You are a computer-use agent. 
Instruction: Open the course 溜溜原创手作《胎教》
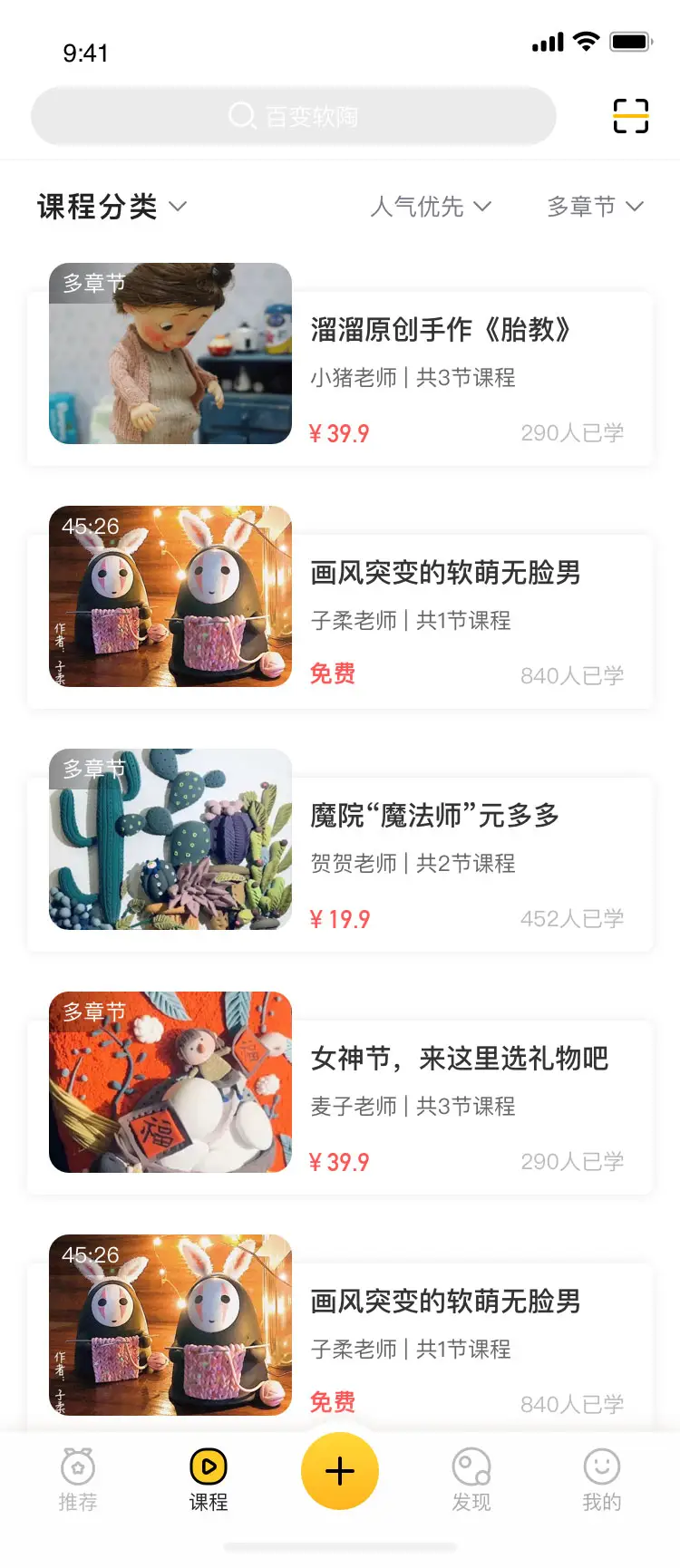point(441,330)
